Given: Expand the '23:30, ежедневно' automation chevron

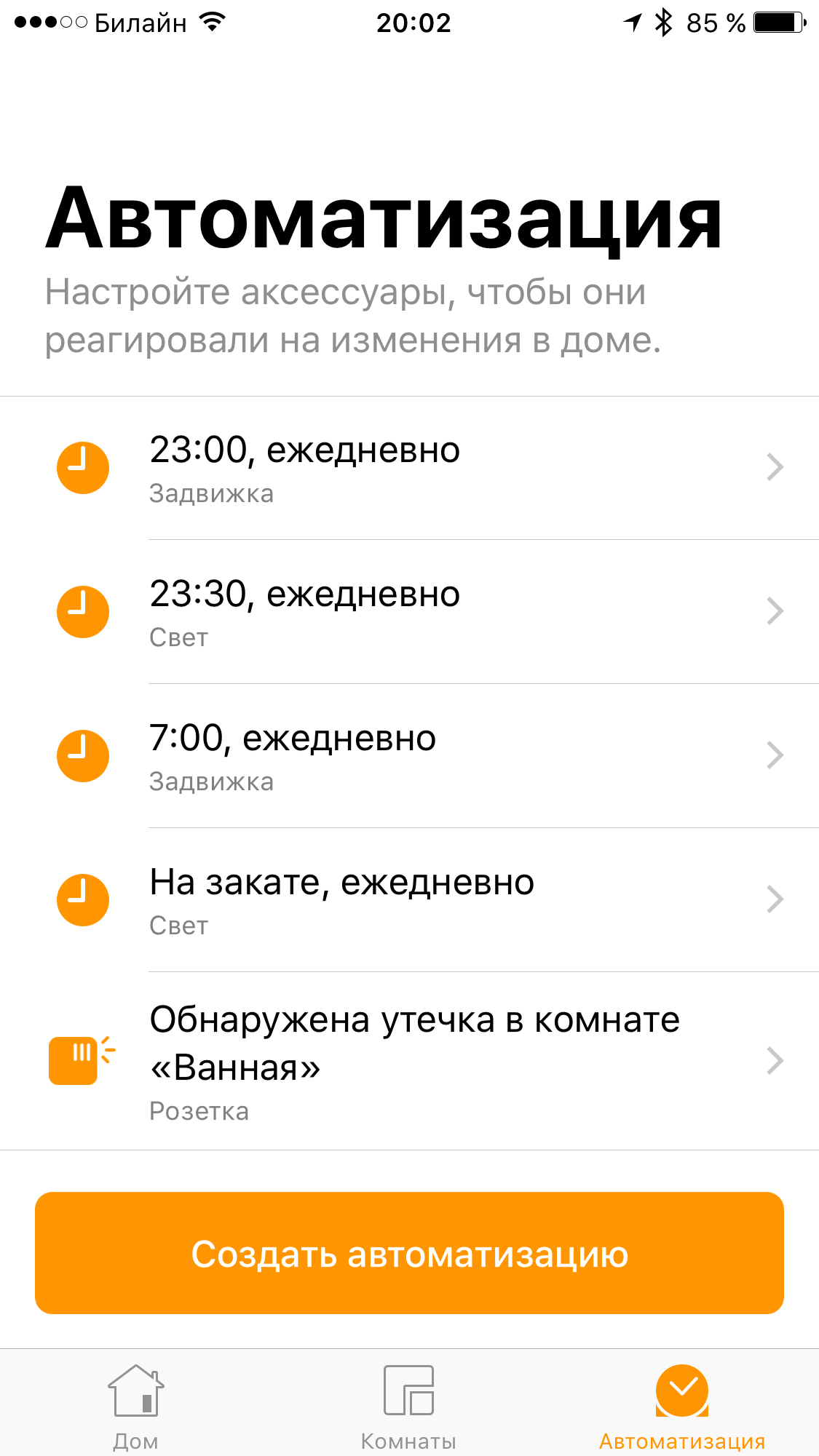Looking at the screenshot, I should (x=776, y=612).
